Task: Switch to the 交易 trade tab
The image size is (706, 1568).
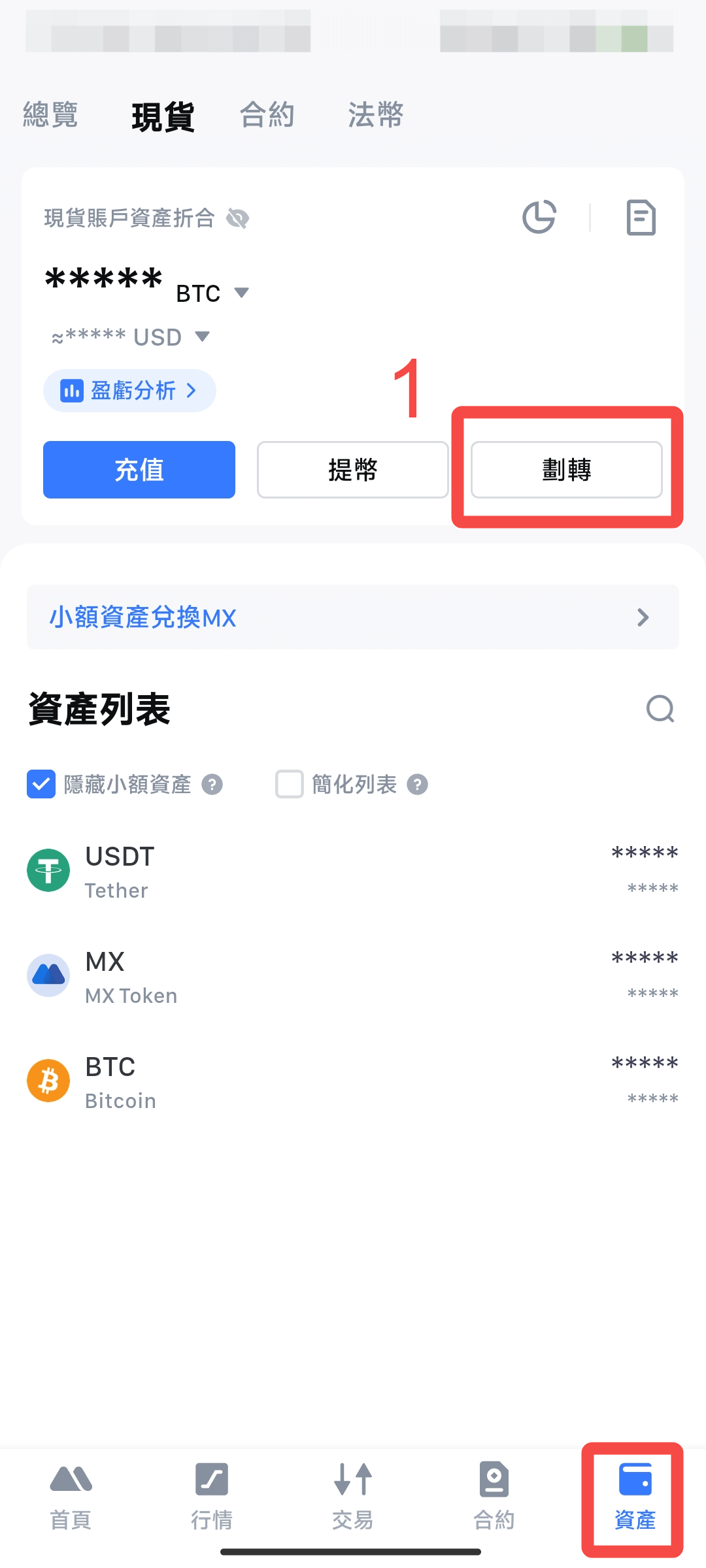Action: pyautogui.click(x=353, y=1495)
